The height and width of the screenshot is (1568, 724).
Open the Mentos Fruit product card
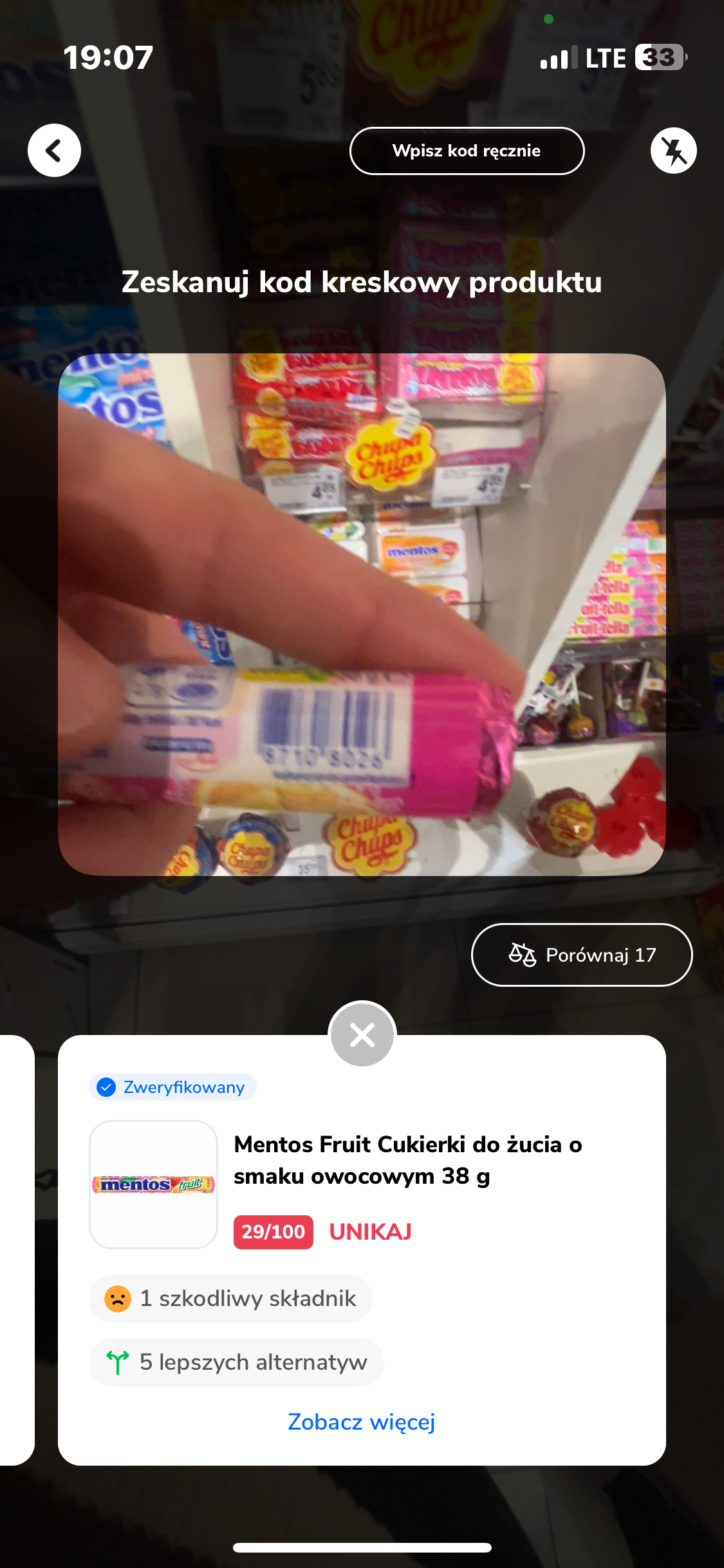407,1160
